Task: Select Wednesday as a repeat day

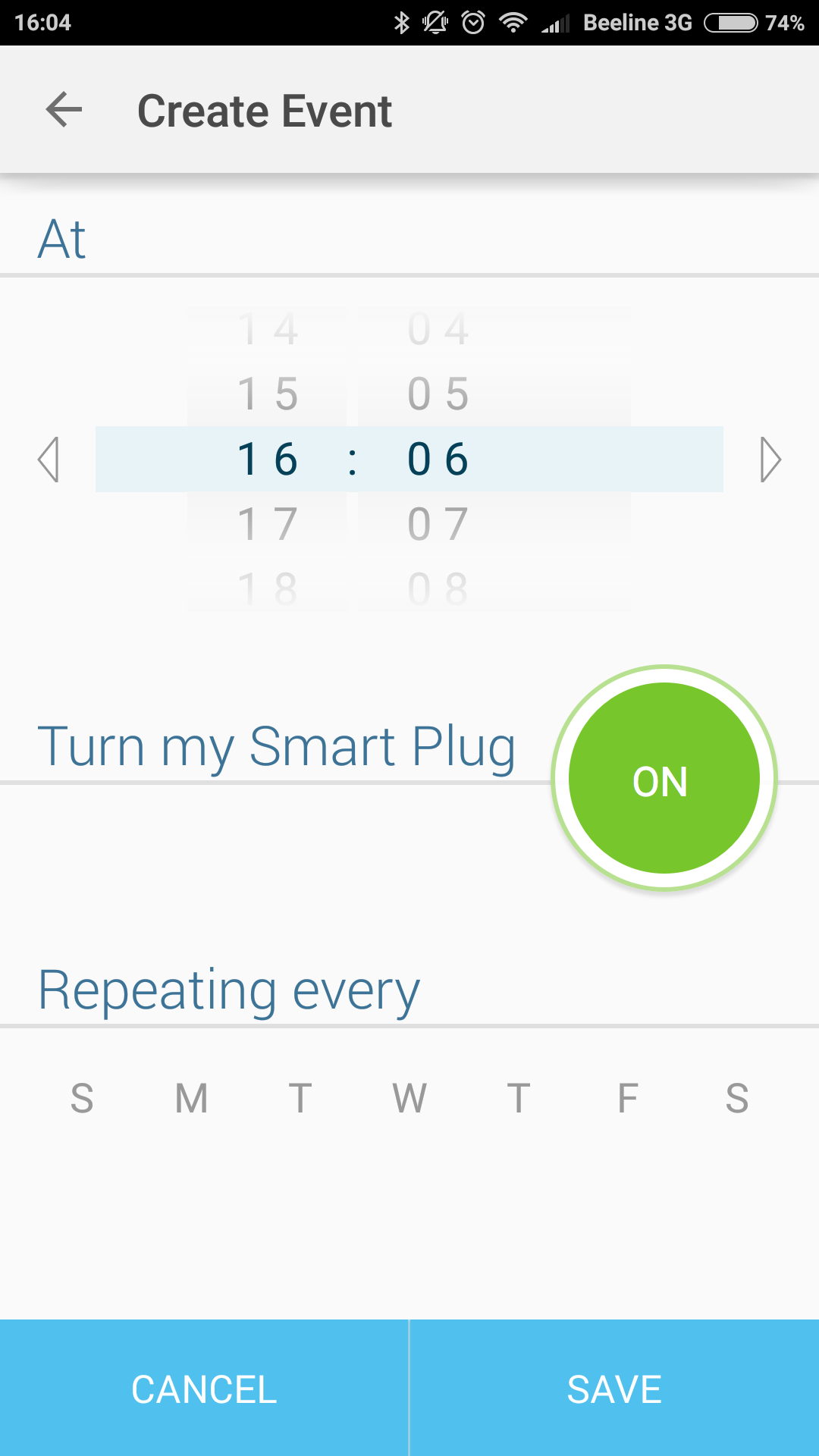Action: pyautogui.click(x=409, y=1098)
